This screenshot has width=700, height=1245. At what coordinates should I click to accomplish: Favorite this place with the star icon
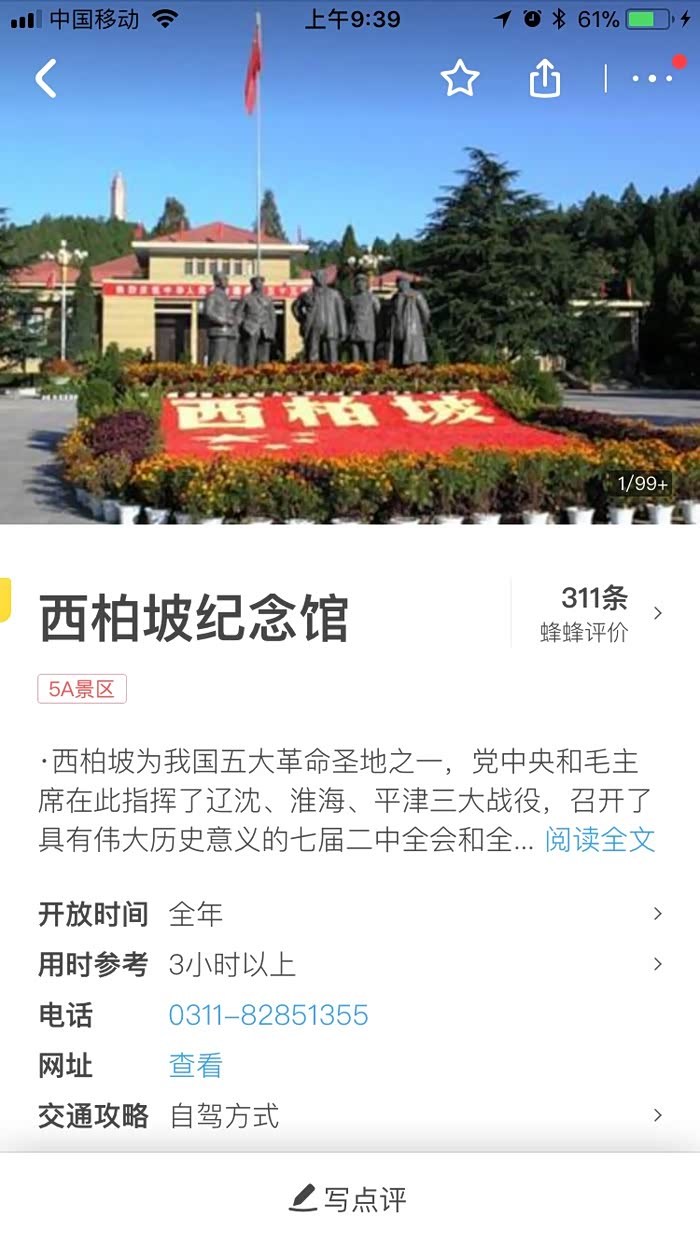pos(460,78)
